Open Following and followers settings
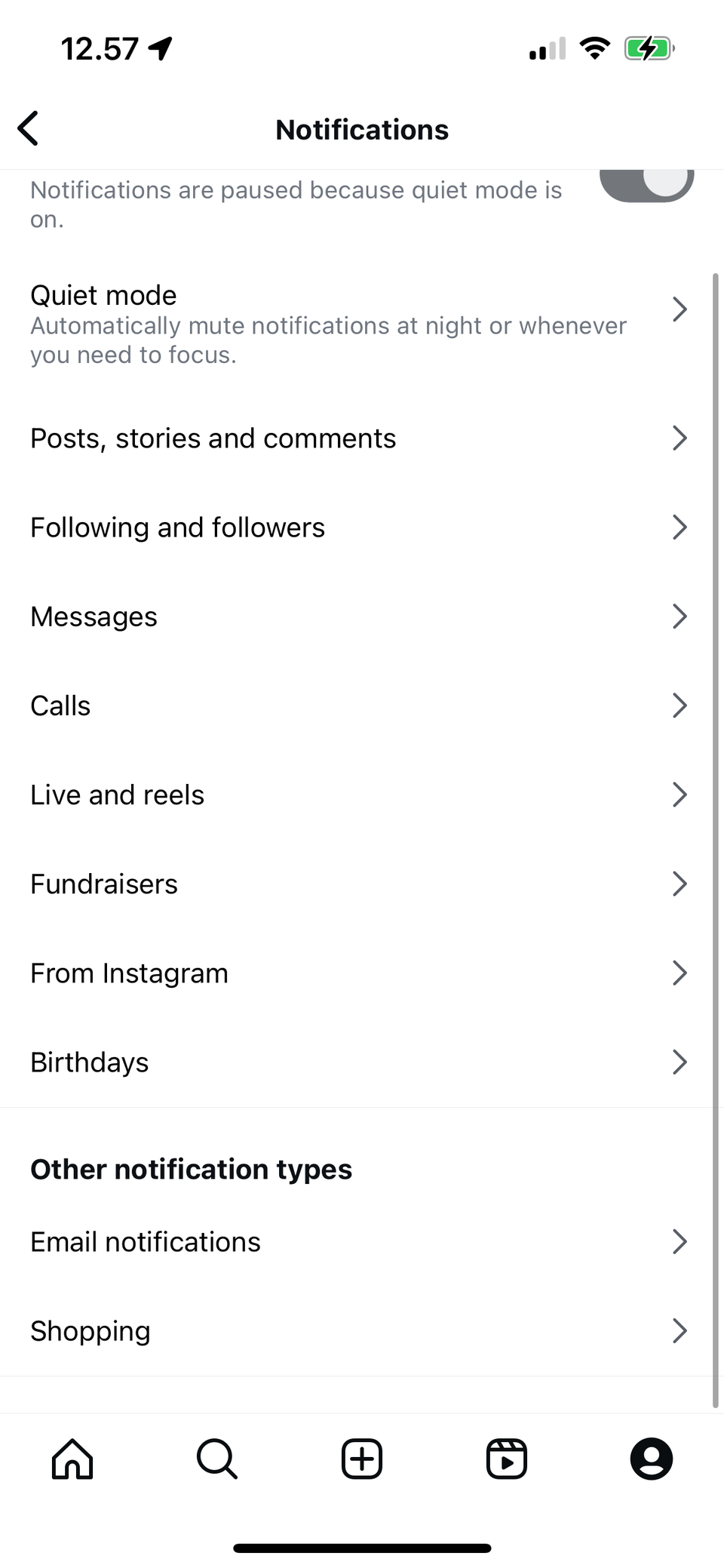The width and height of the screenshot is (724, 1568). [x=679, y=527]
